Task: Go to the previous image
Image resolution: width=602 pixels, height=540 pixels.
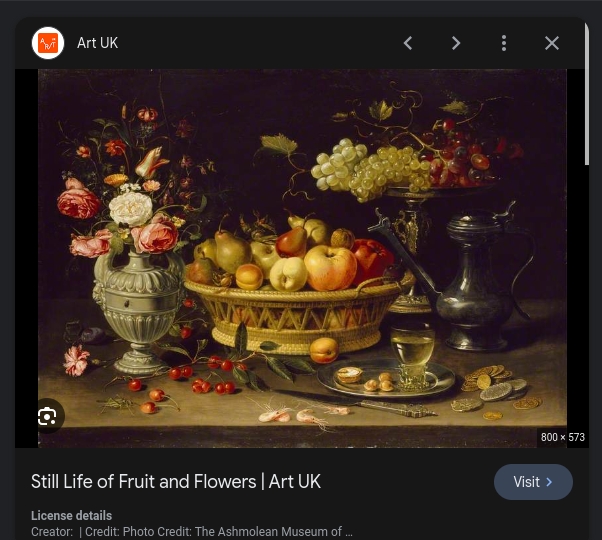Action: coord(407,43)
